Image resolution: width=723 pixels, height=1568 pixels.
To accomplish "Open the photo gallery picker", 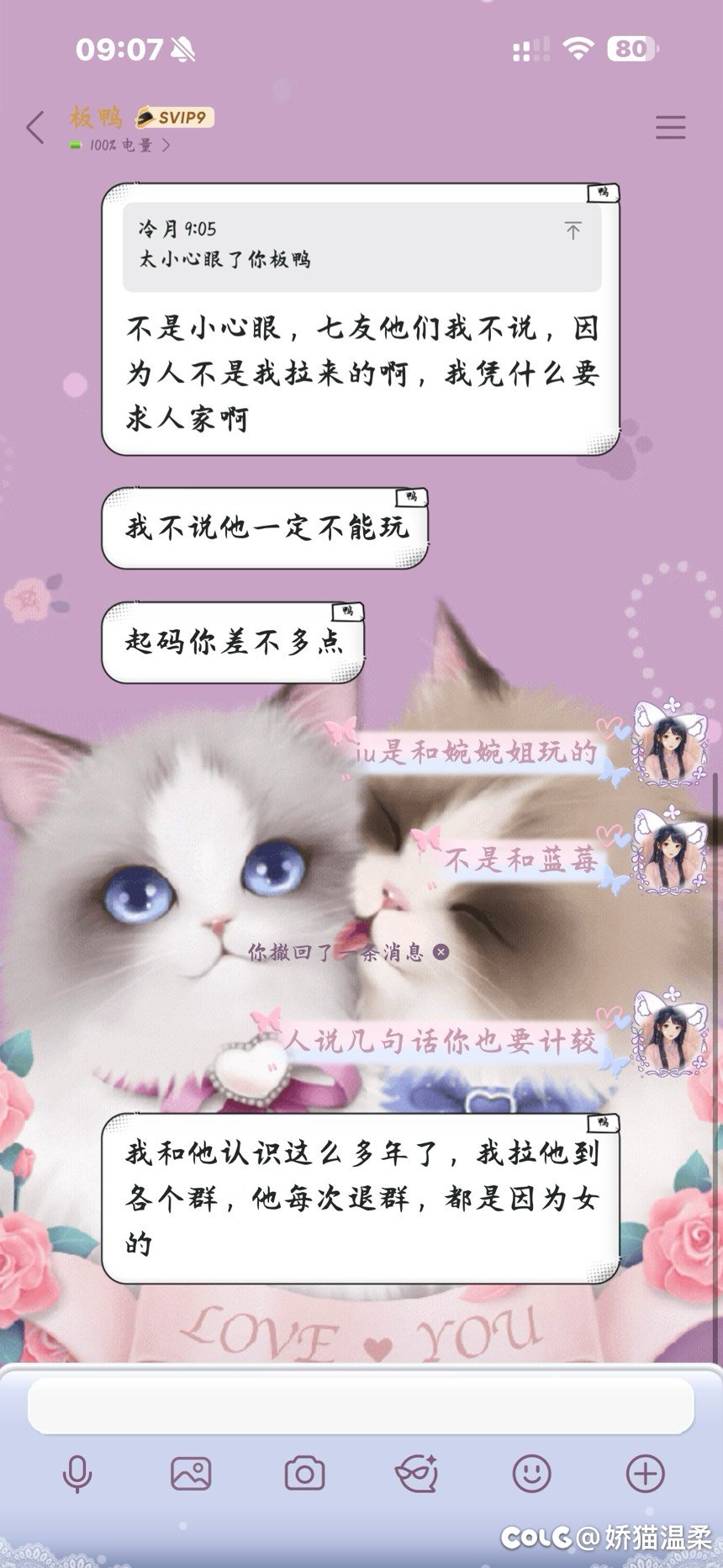I will pos(191,1474).
